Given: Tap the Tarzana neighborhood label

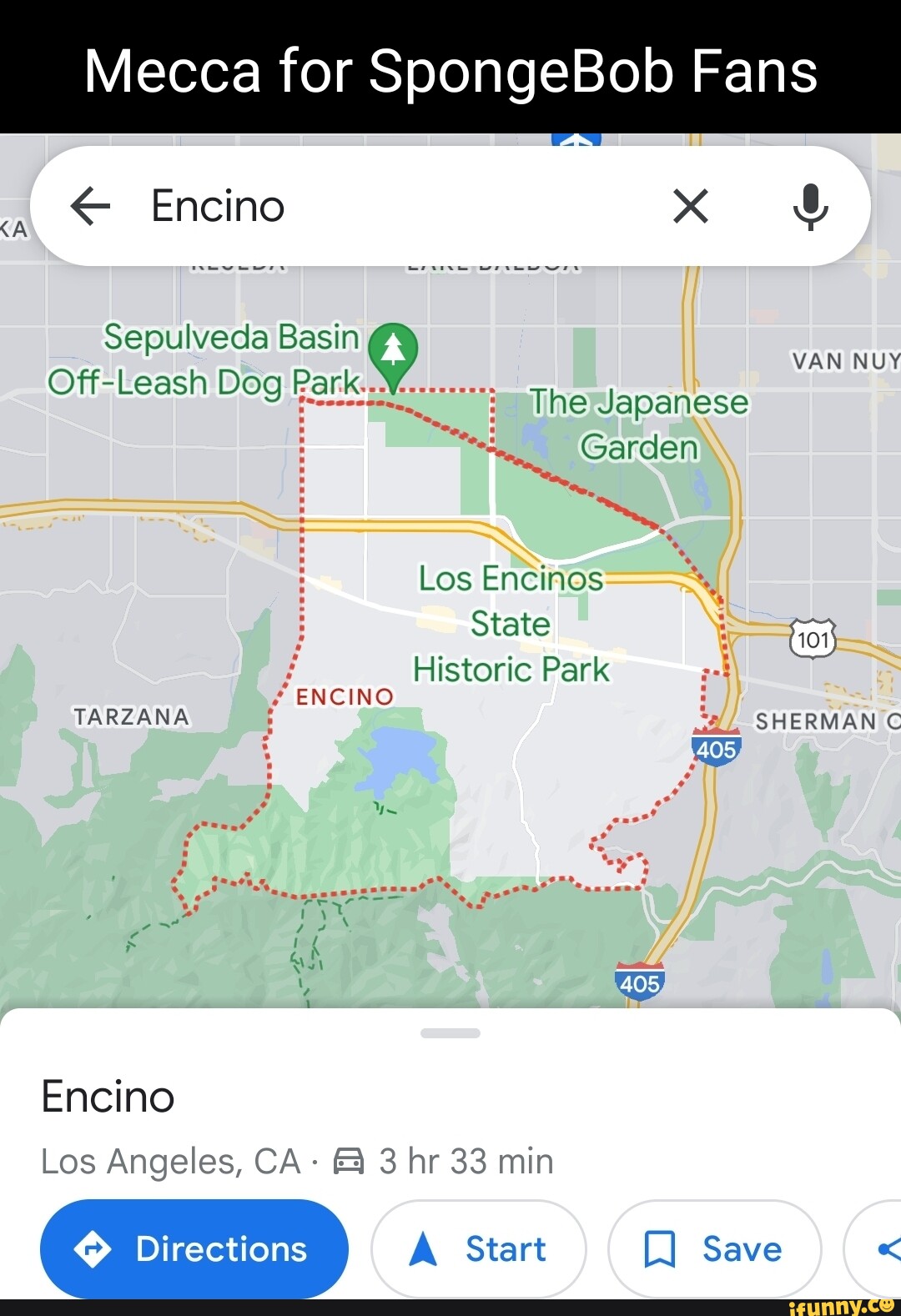Looking at the screenshot, I should pos(130,716).
